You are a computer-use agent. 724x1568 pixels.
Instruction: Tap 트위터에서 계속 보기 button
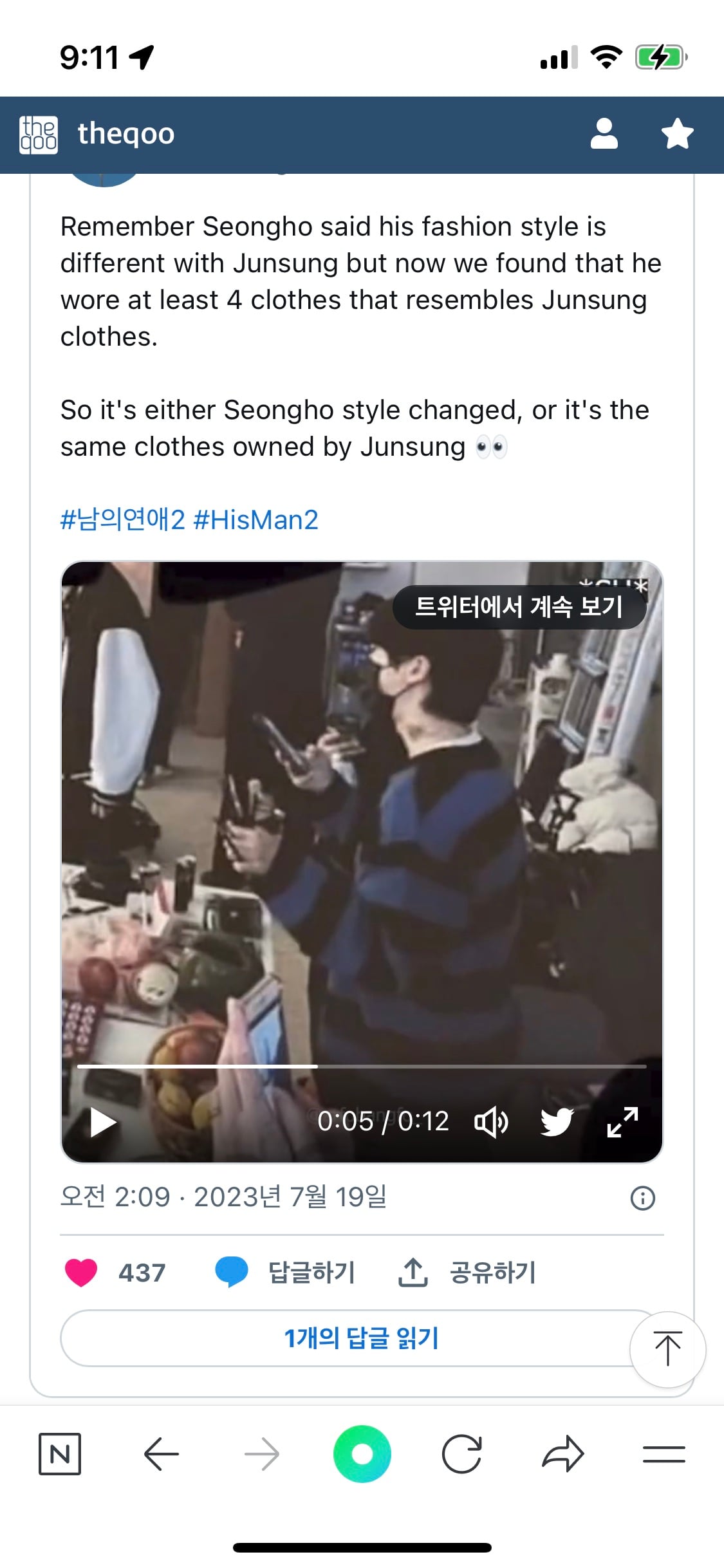[519, 606]
